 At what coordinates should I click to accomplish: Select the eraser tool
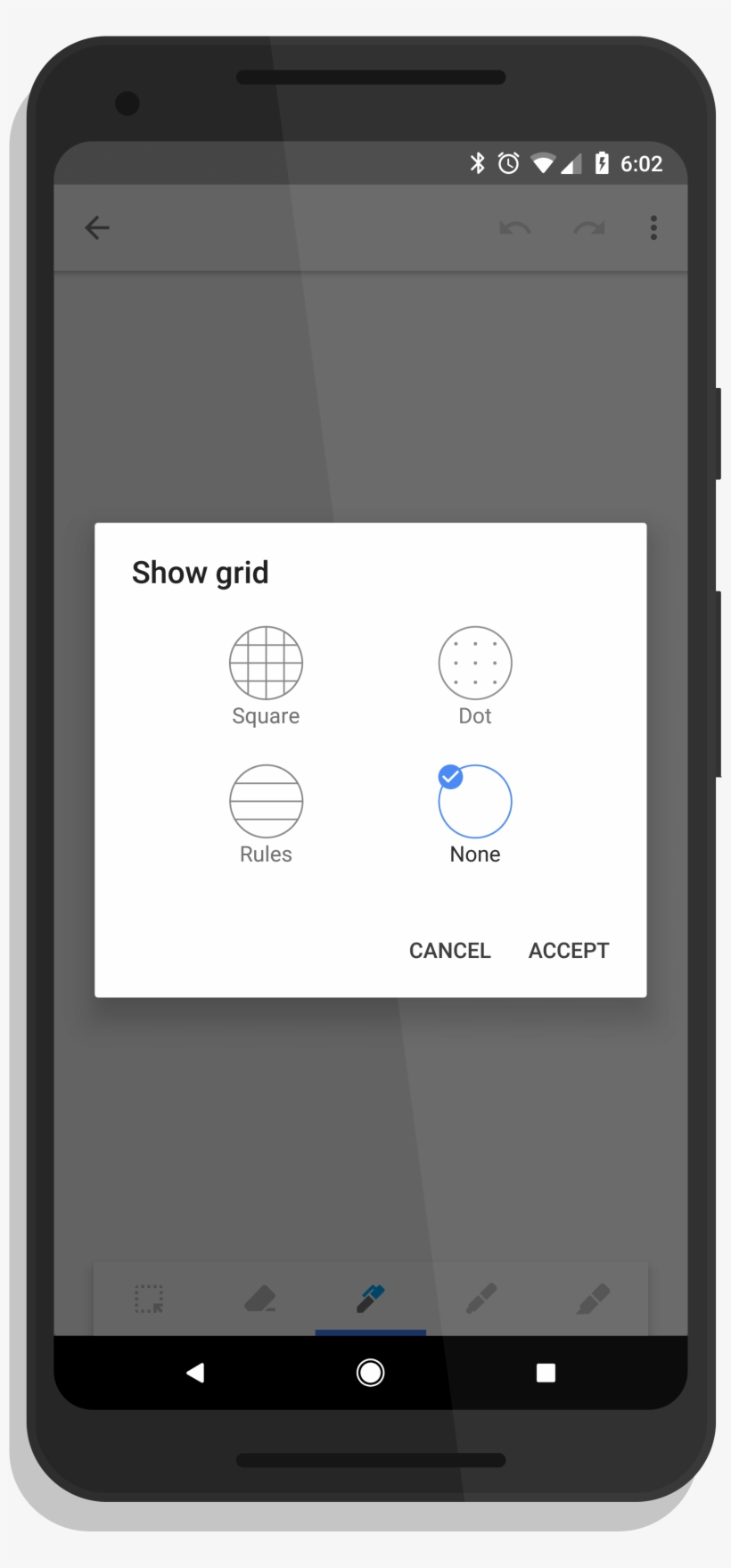[x=259, y=1300]
